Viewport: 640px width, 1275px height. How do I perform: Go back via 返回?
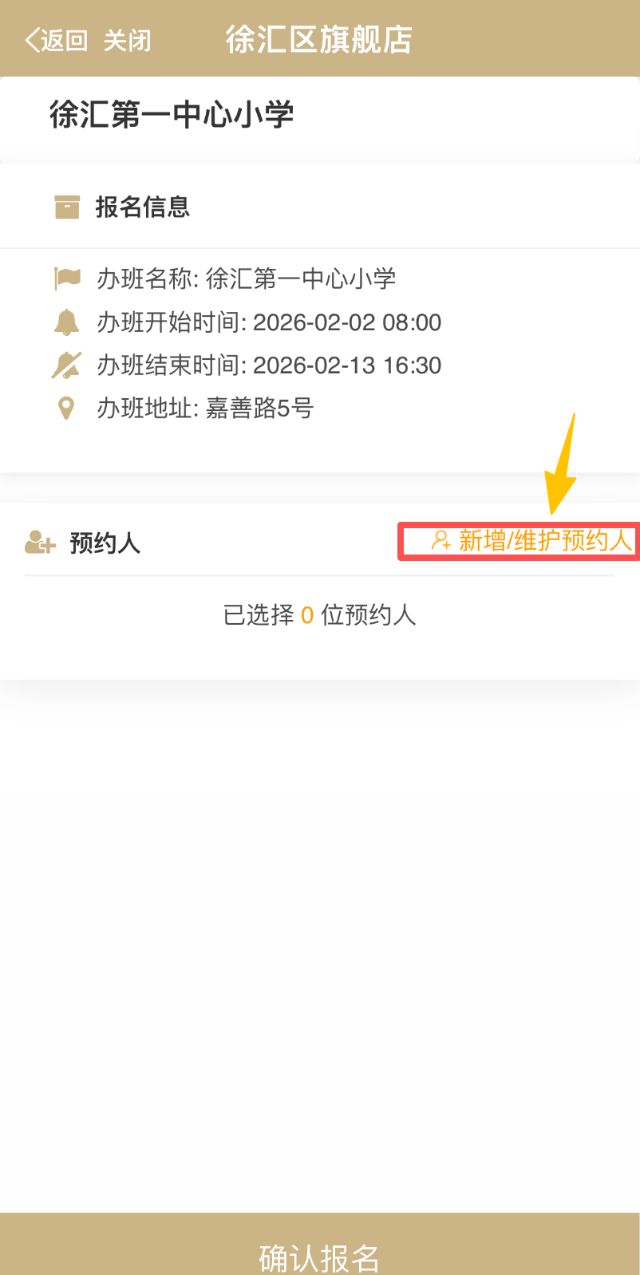click(56, 40)
